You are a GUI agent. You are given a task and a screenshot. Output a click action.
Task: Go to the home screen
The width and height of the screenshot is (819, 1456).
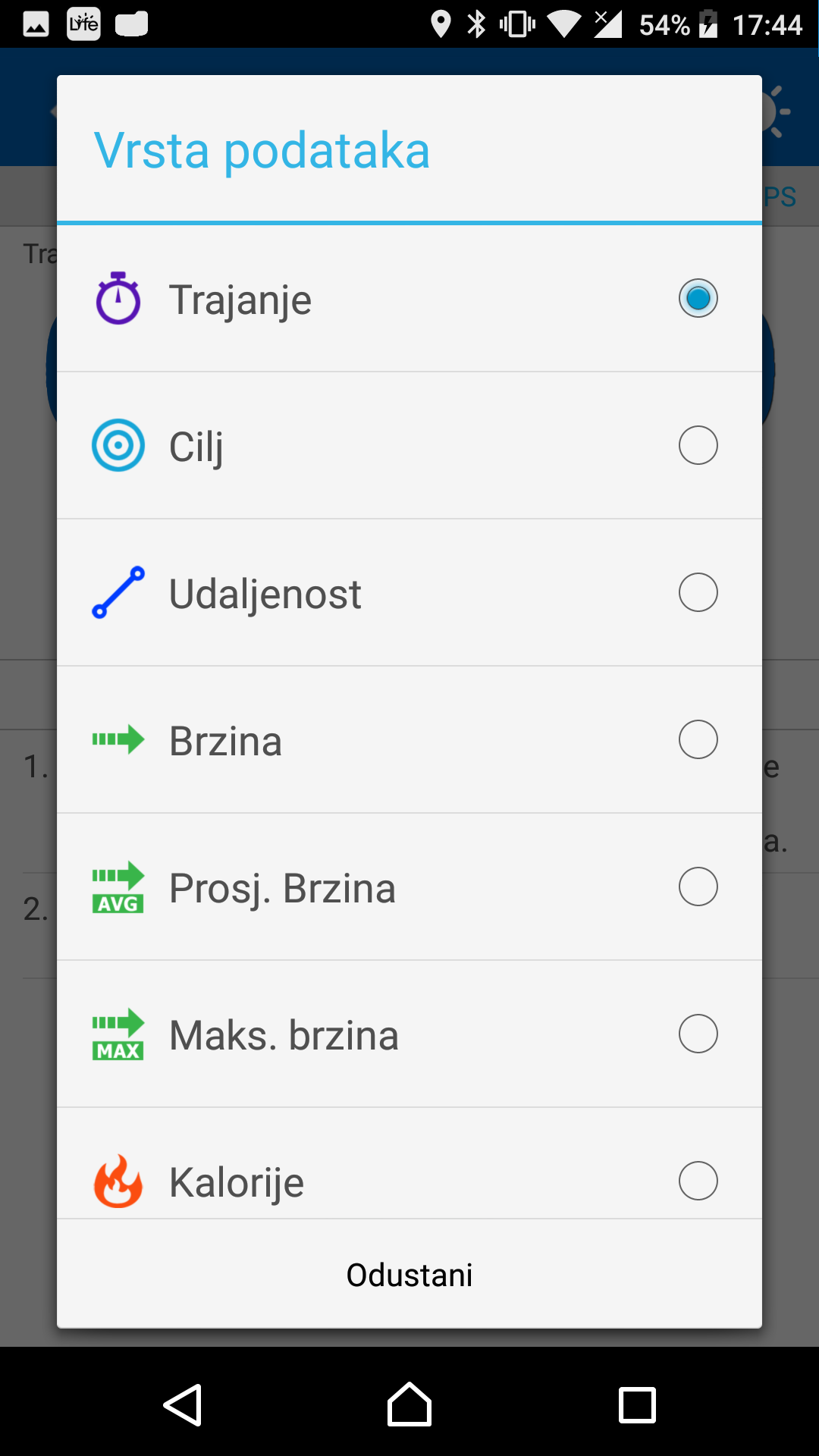pos(409,1405)
